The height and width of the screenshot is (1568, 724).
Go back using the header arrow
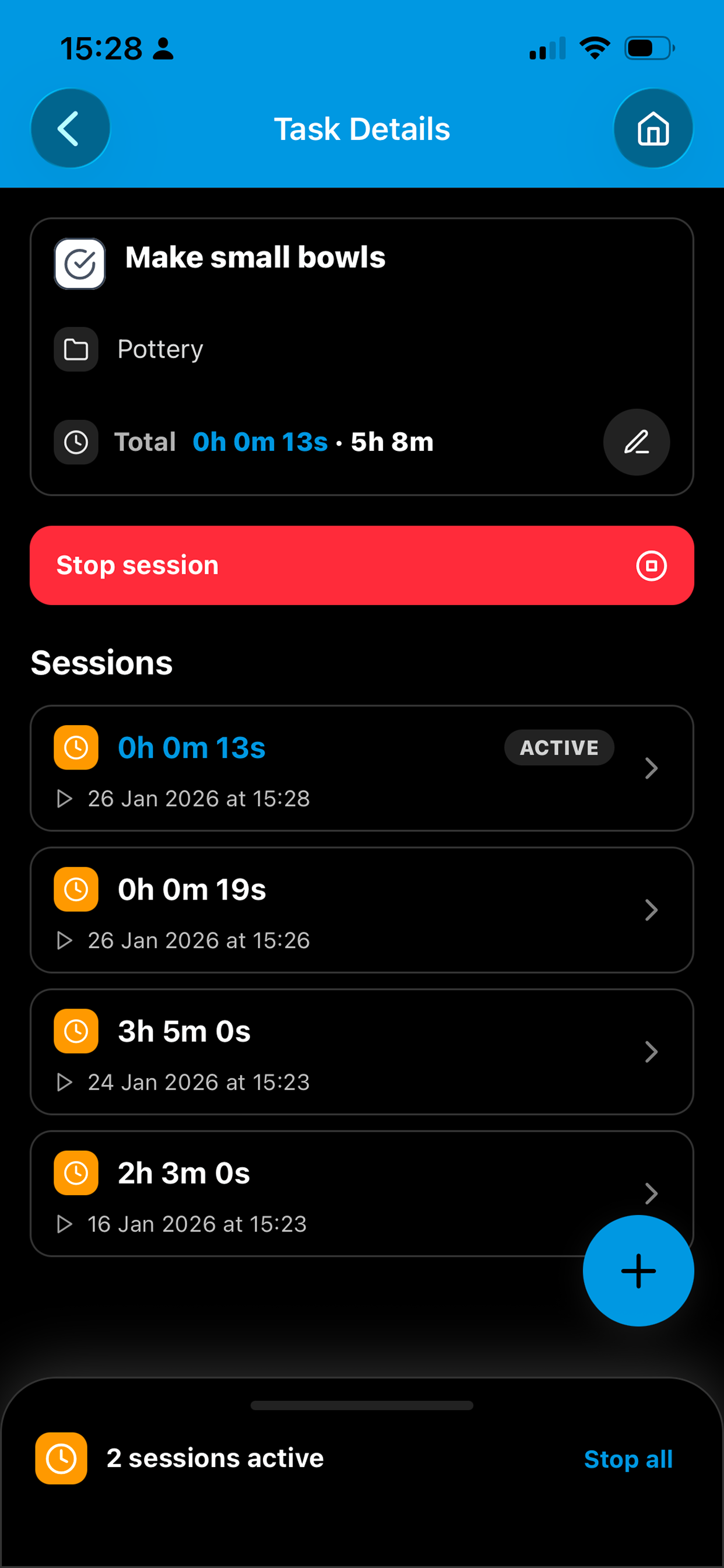click(x=70, y=128)
